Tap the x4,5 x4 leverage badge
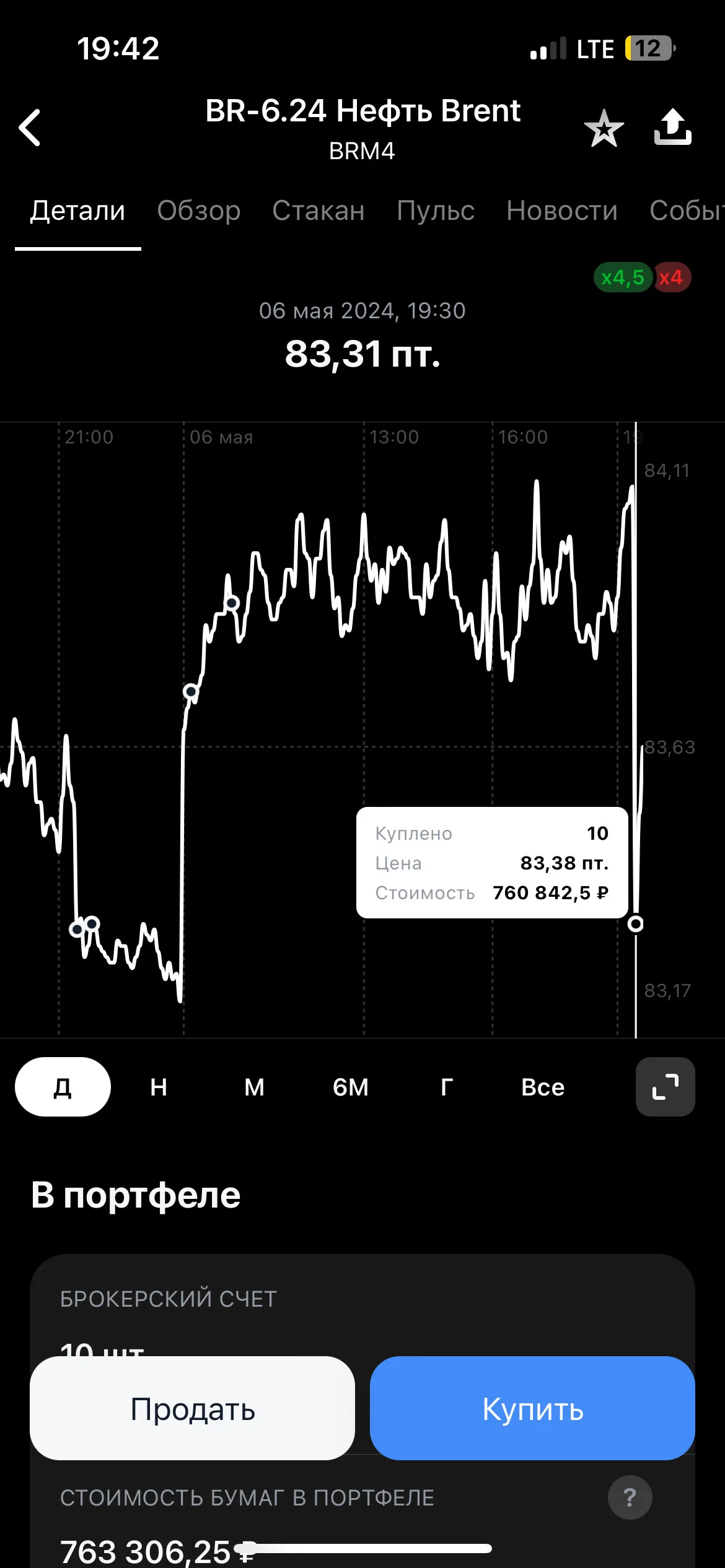725x1568 pixels. point(642,277)
